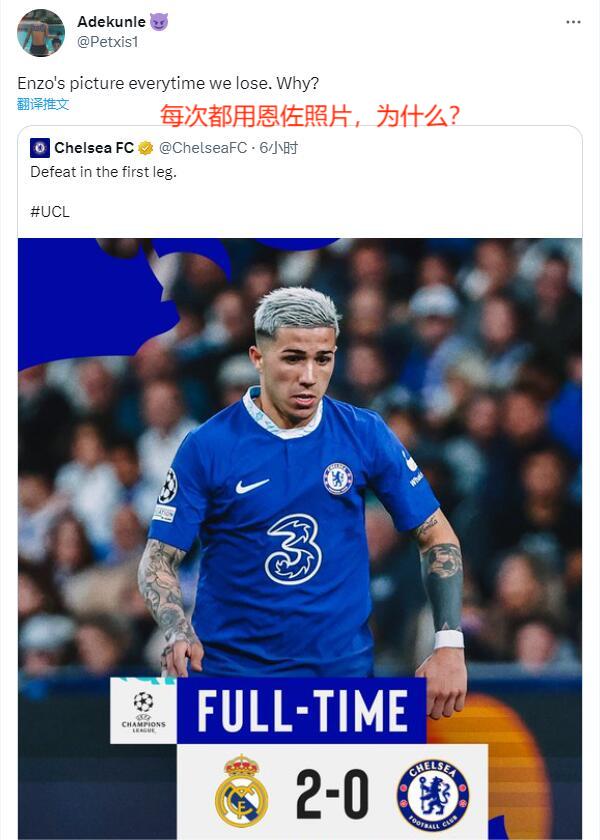Open the tweet's overflow menu

[x=573, y=22]
